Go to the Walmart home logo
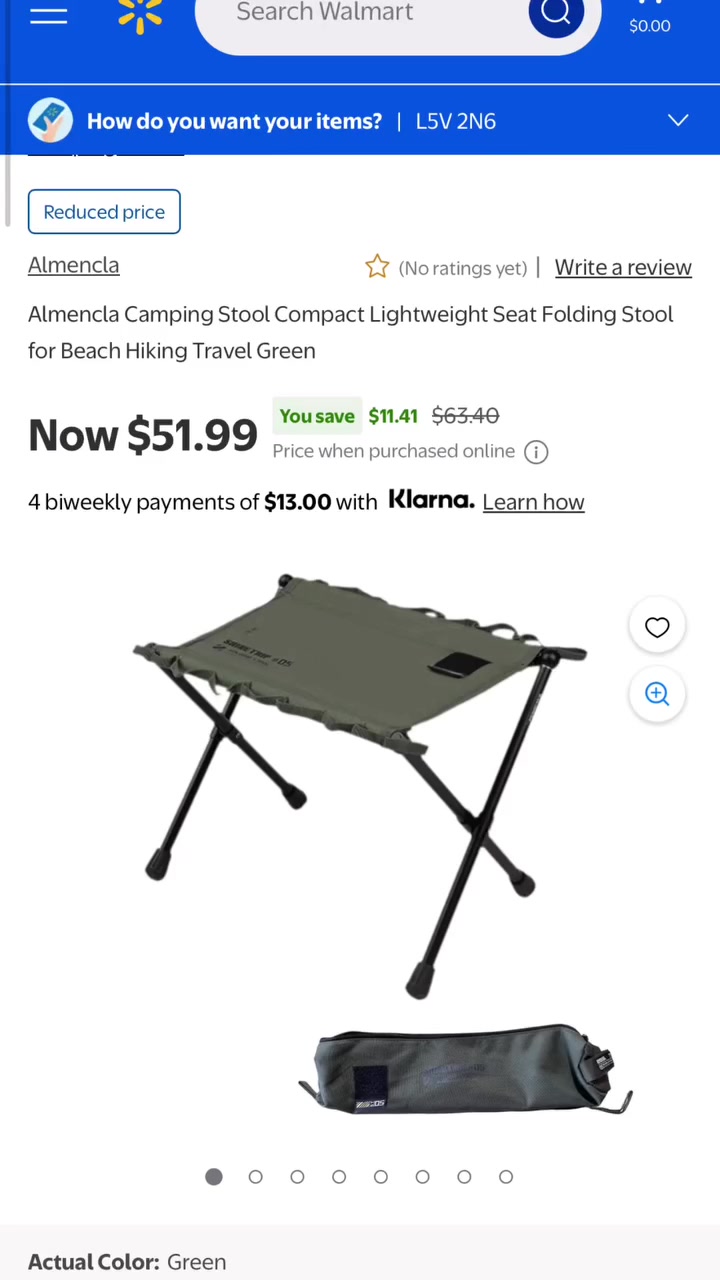Image resolution: width=720 pixels, height=1280 pixels. (140, 14)
